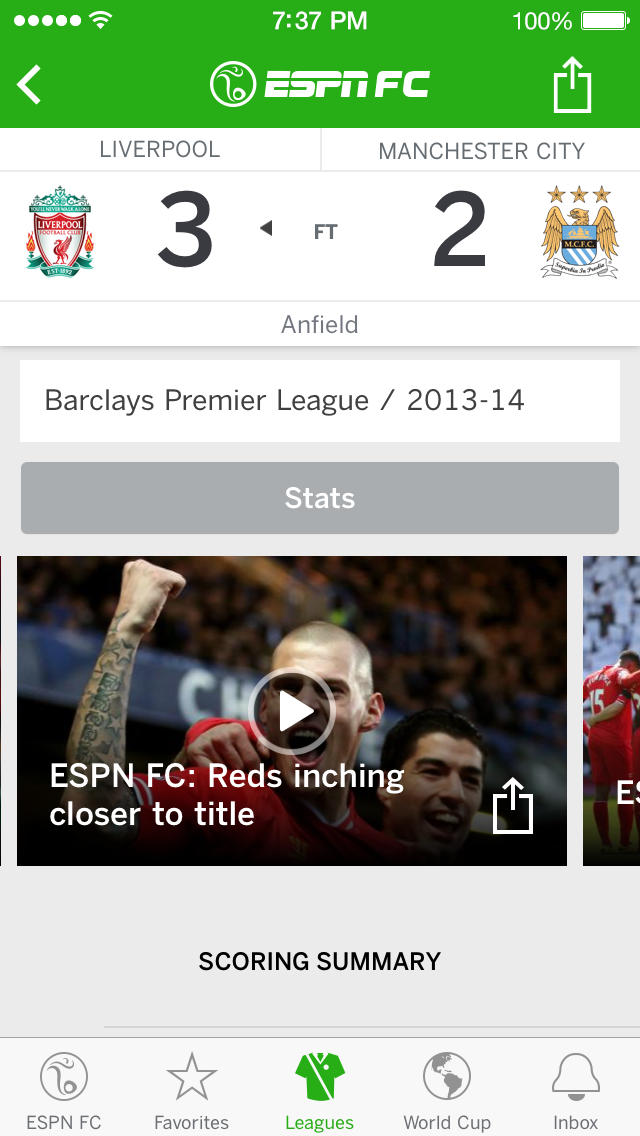Image resolution: width=640 pixels, height=1136 pixels.
Task: Select the Leagues tab
Action: point(319,1090)
